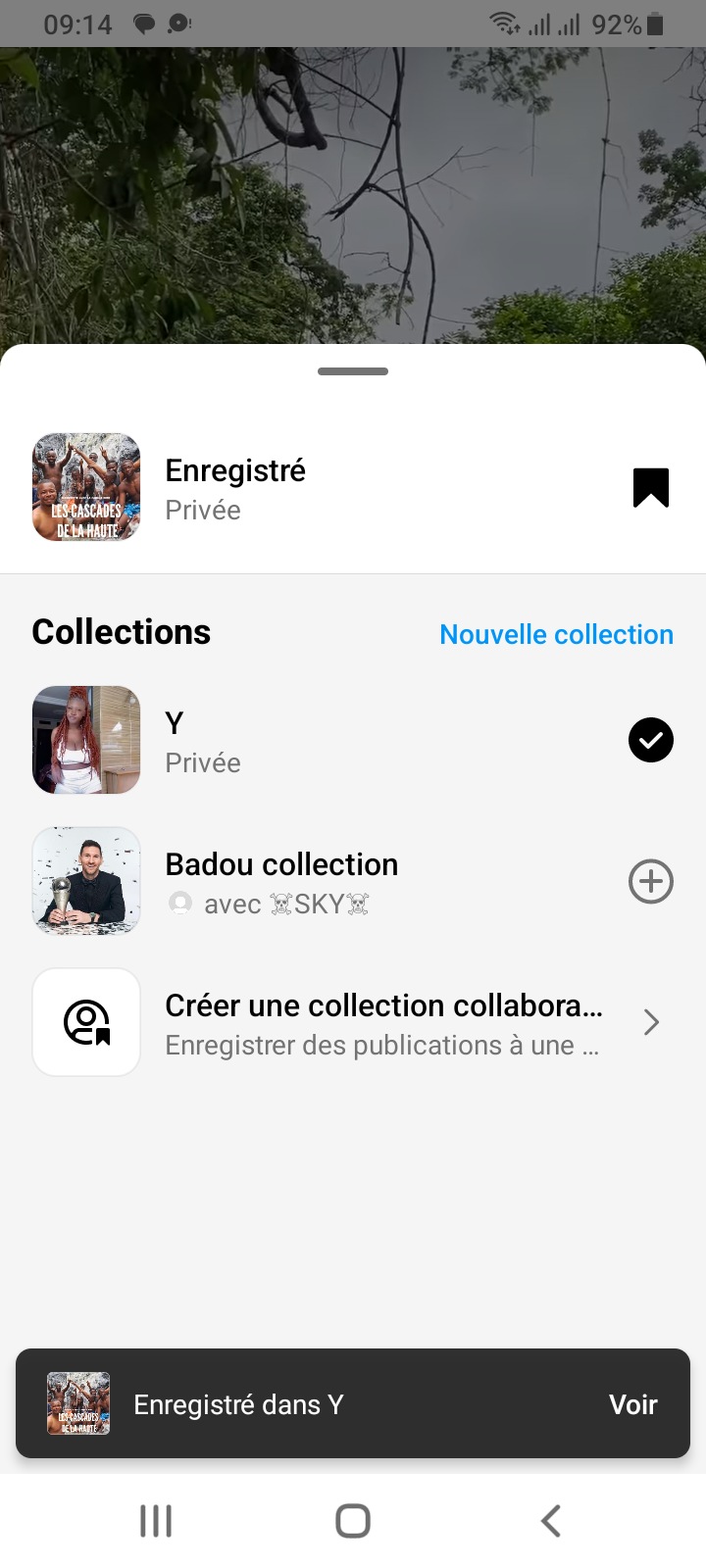This screenshot has width=706, height=1568.
Task: Create a new collection via Nouvelle collection
Action: [x=556, y=634]
